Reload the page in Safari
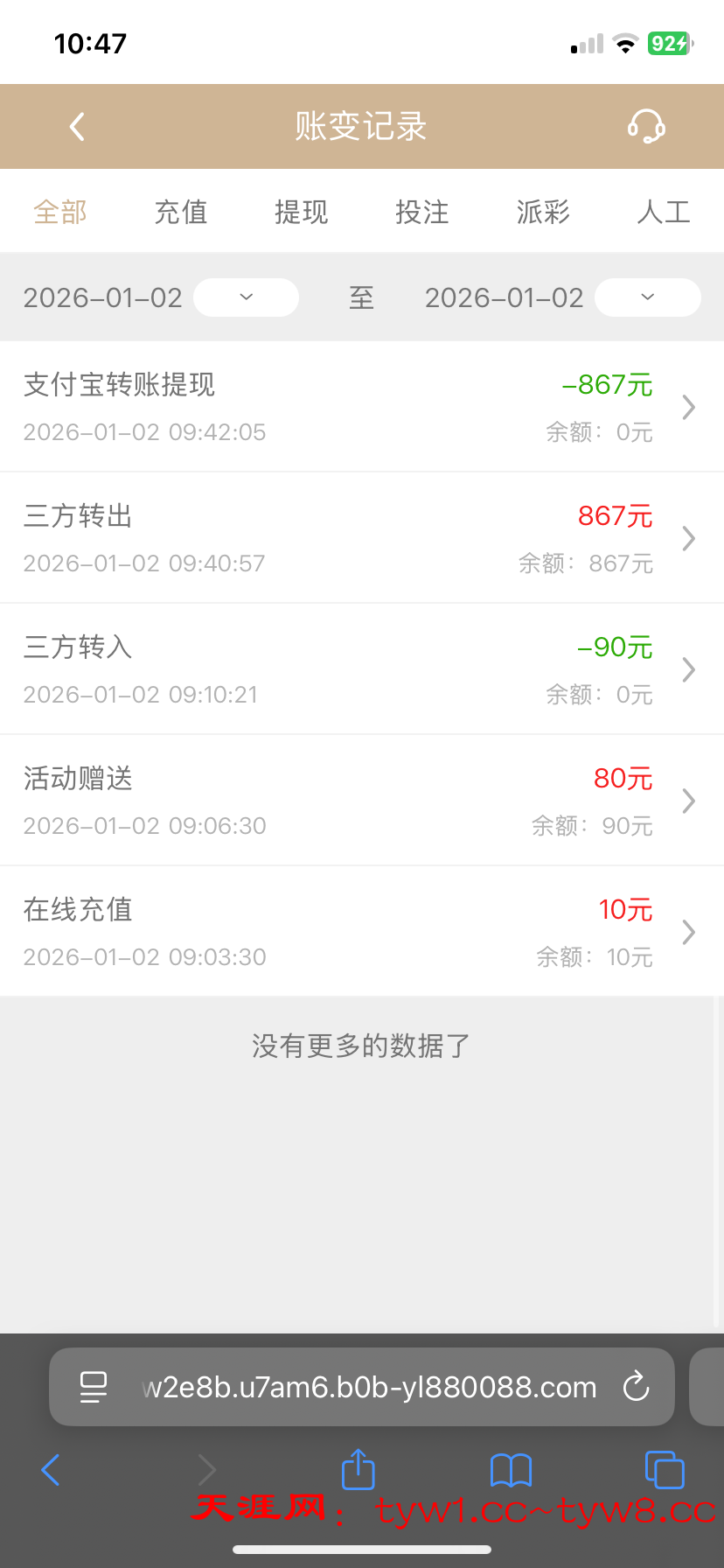 pos(636,1387)
